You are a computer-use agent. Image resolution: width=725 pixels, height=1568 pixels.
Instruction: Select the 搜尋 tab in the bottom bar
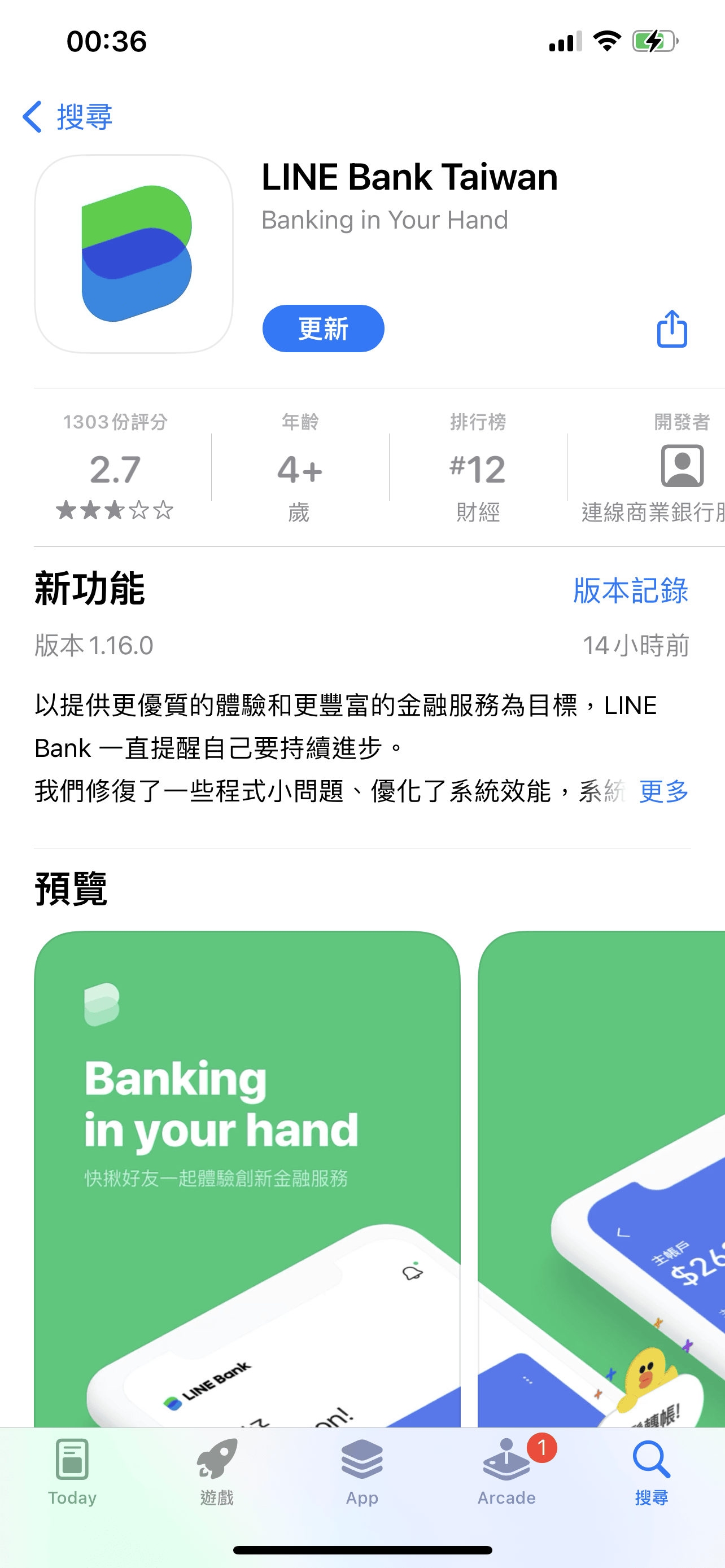652,1470
